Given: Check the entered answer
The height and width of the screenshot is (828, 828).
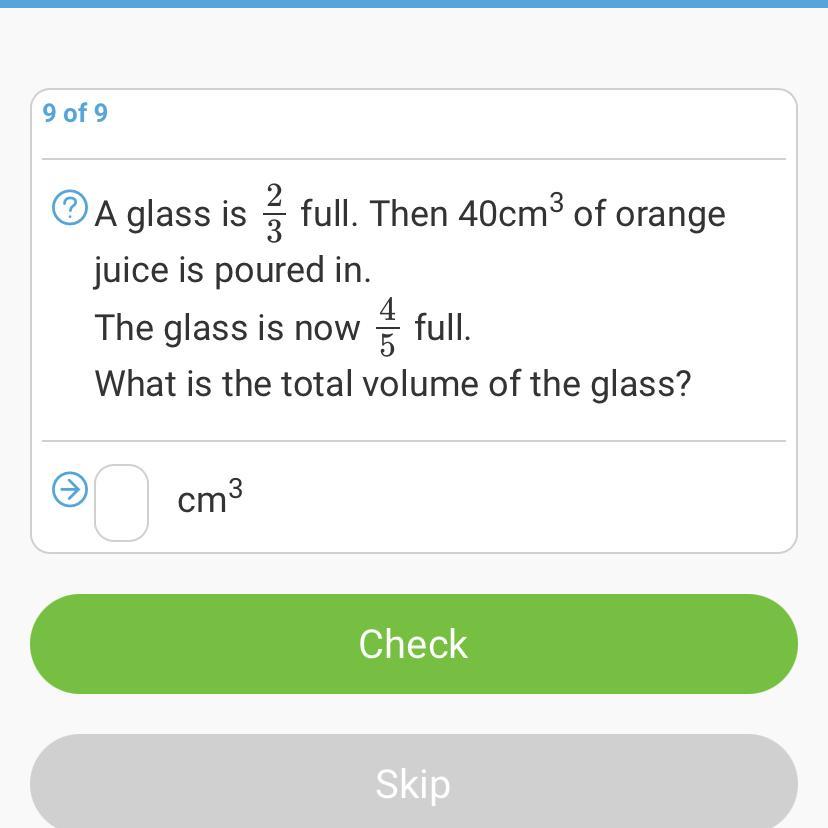Looking at the screenshot, I should pyautogui.click(x=413, y=644).
